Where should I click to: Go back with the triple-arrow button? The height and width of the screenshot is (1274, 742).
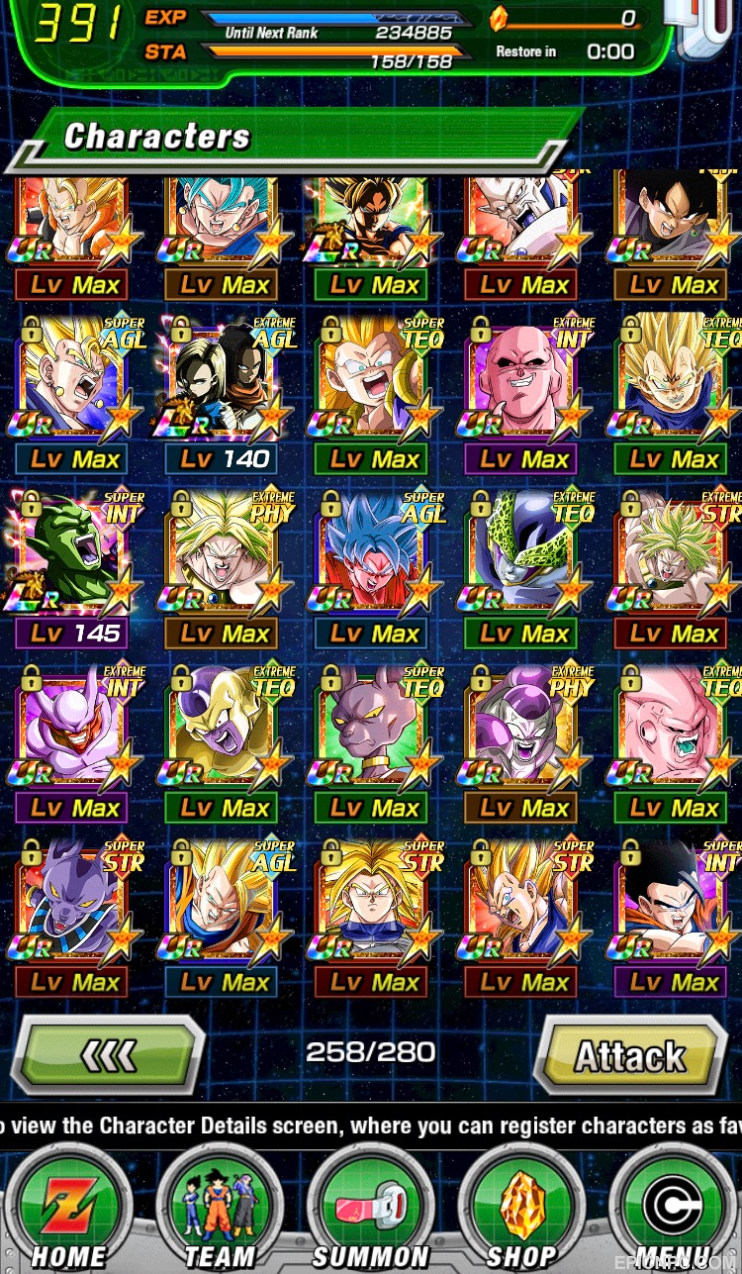107,1055
